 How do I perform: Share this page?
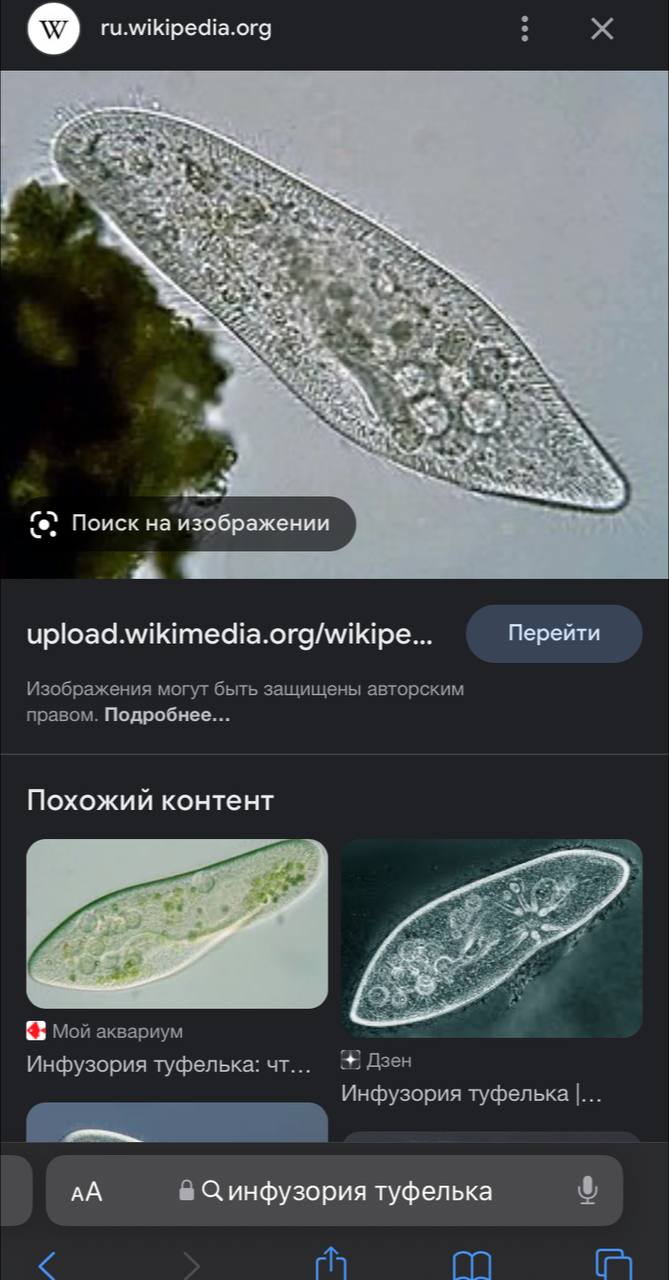point(330,1265)
